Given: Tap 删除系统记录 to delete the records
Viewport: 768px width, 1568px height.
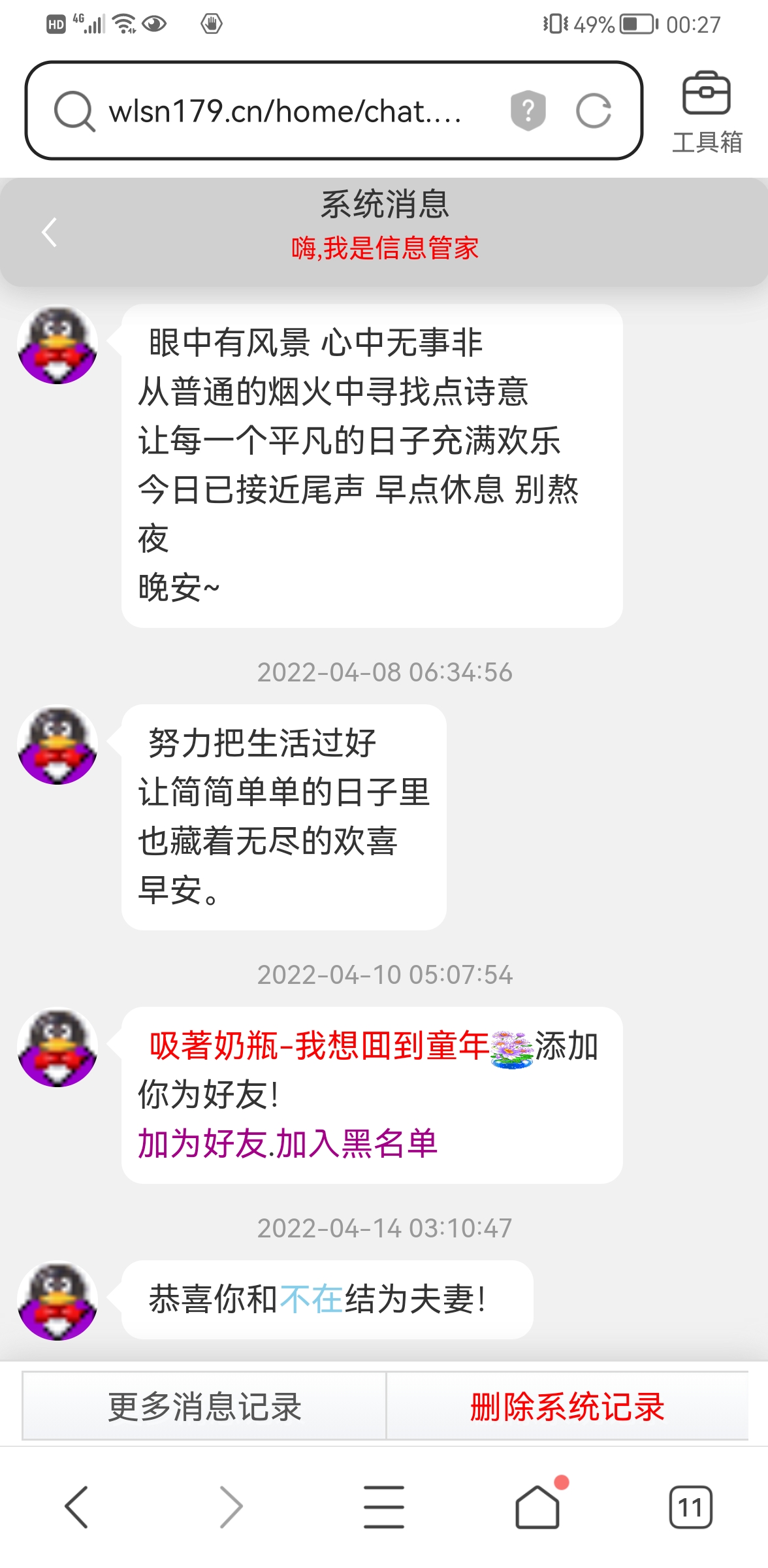Looking at the screenshot, I should pos(567,1407).
